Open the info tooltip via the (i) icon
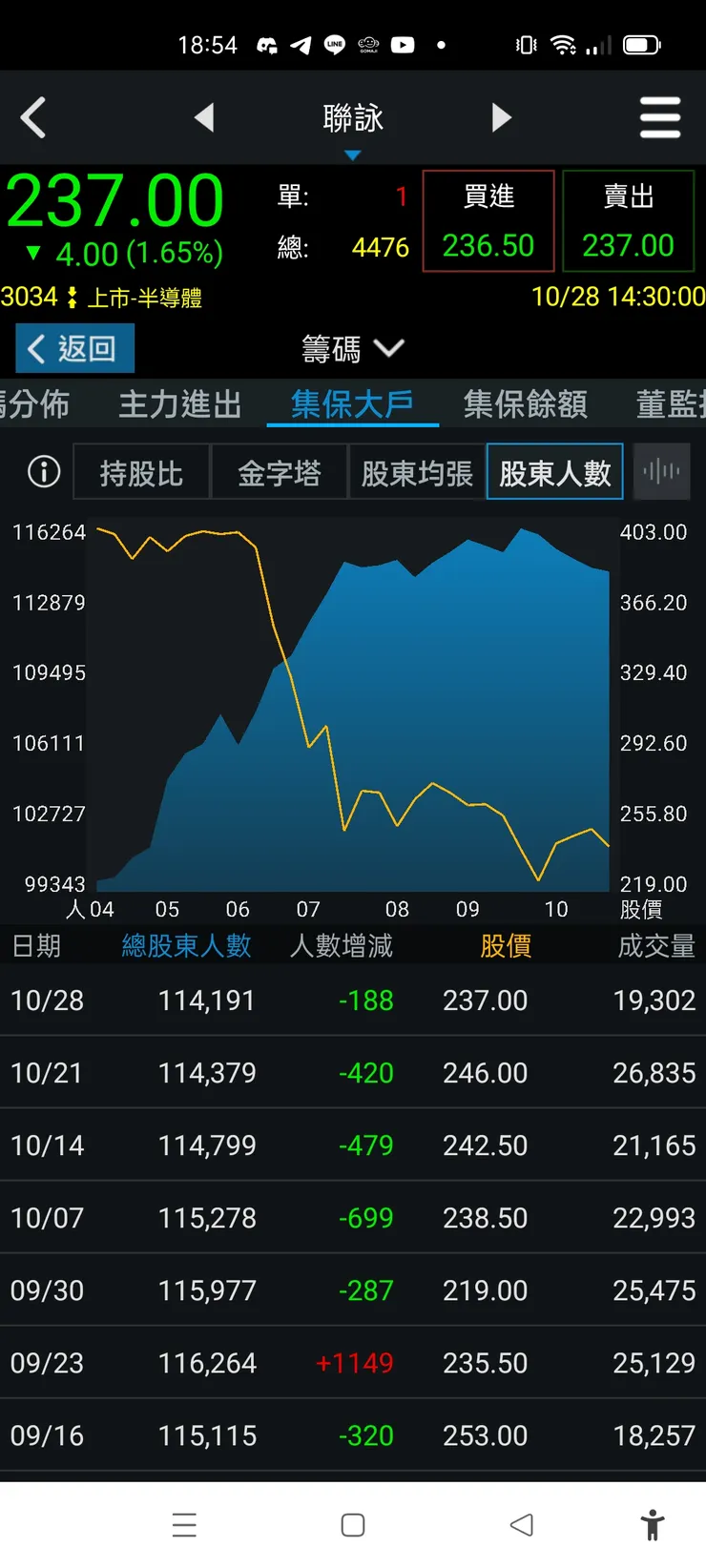This screenshot has width=706, height=1568. tap(42, 471)
